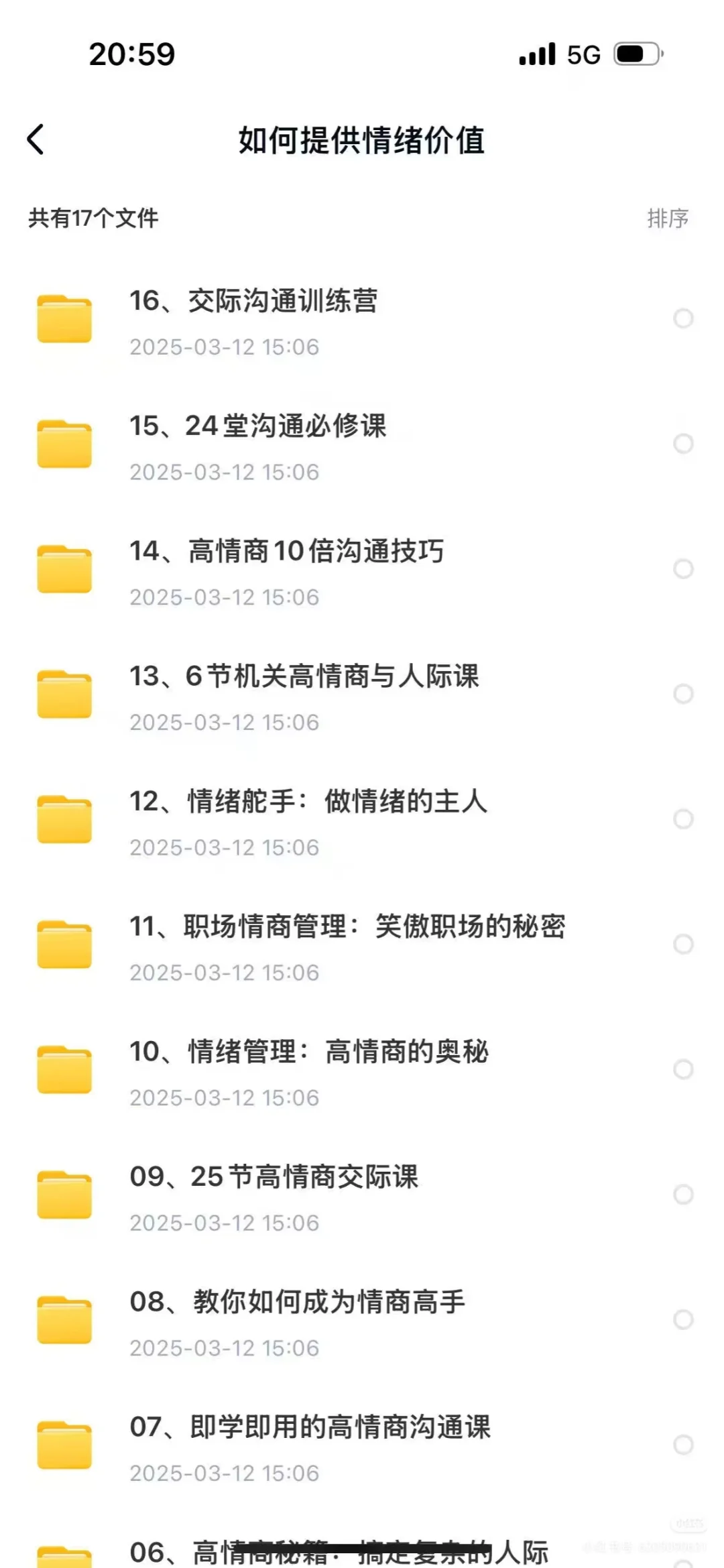Open folder 16、交际沟通训练营
This screenshot has height=1568, width=724.
pos(362,320)
